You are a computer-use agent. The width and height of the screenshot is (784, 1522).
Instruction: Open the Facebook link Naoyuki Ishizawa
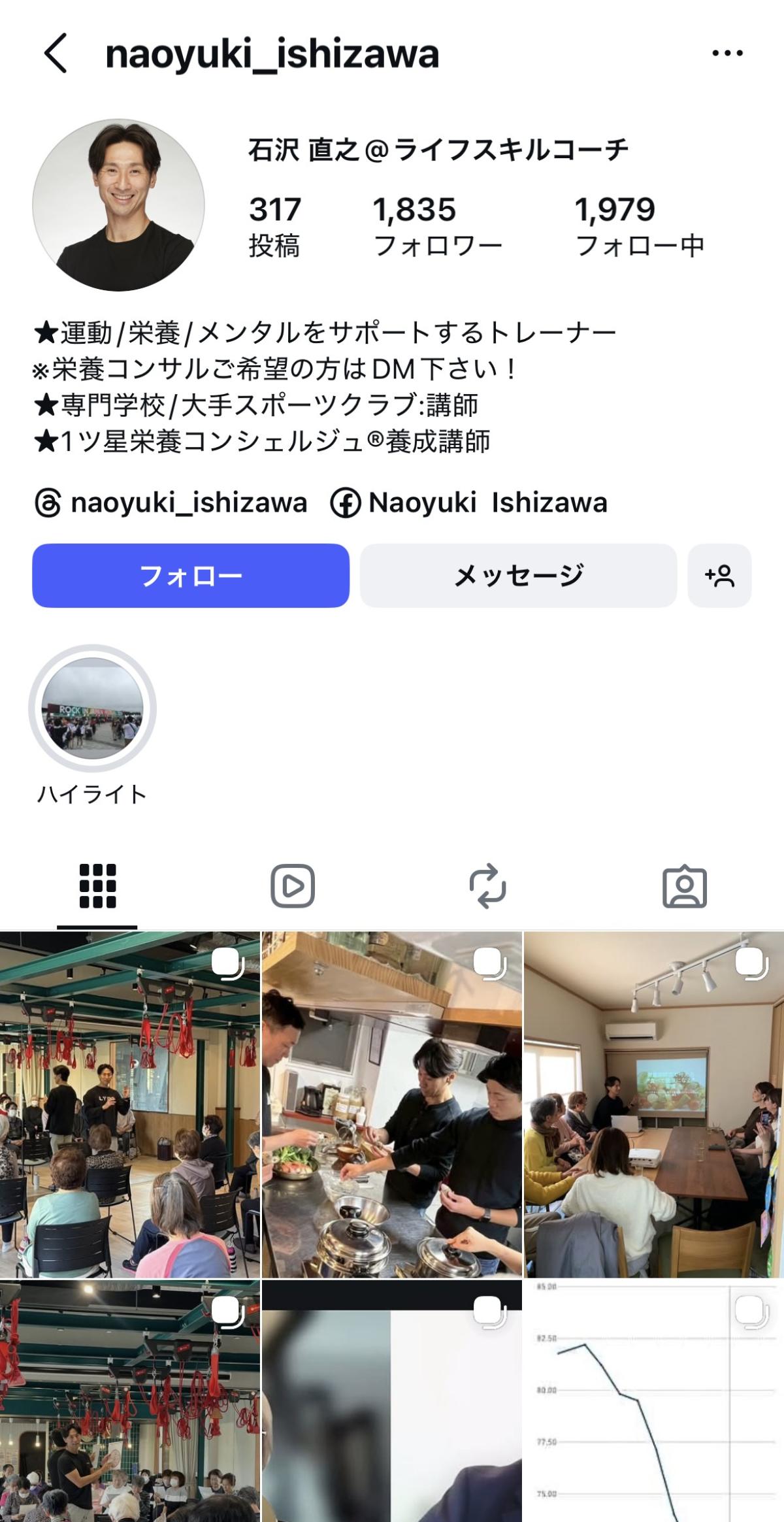(469, 503)
